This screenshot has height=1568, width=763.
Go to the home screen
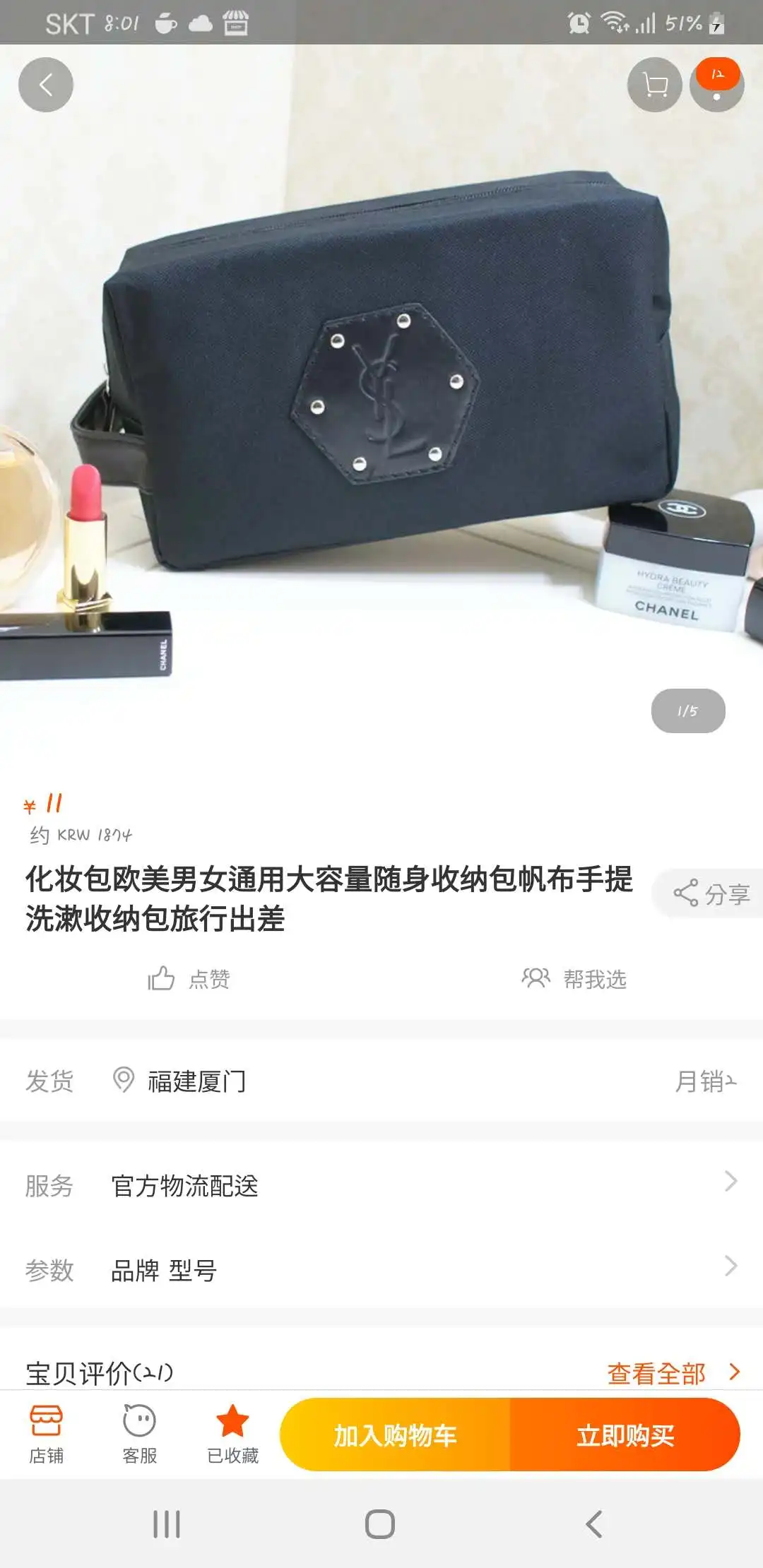380,1524
